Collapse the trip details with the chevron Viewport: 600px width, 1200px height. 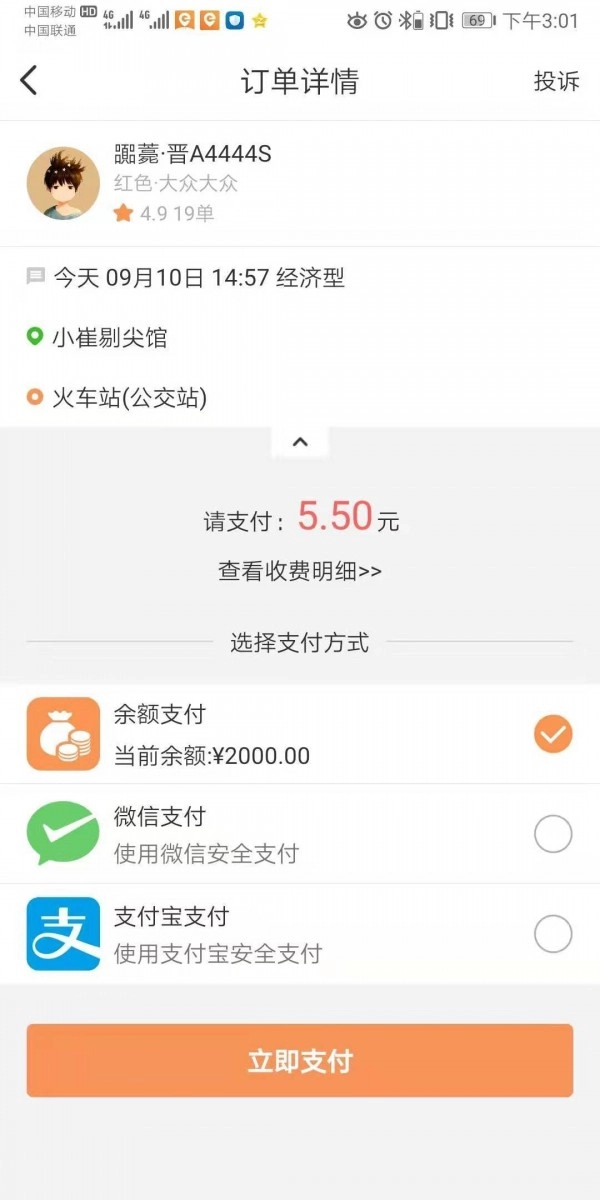(x=300, y=442)
